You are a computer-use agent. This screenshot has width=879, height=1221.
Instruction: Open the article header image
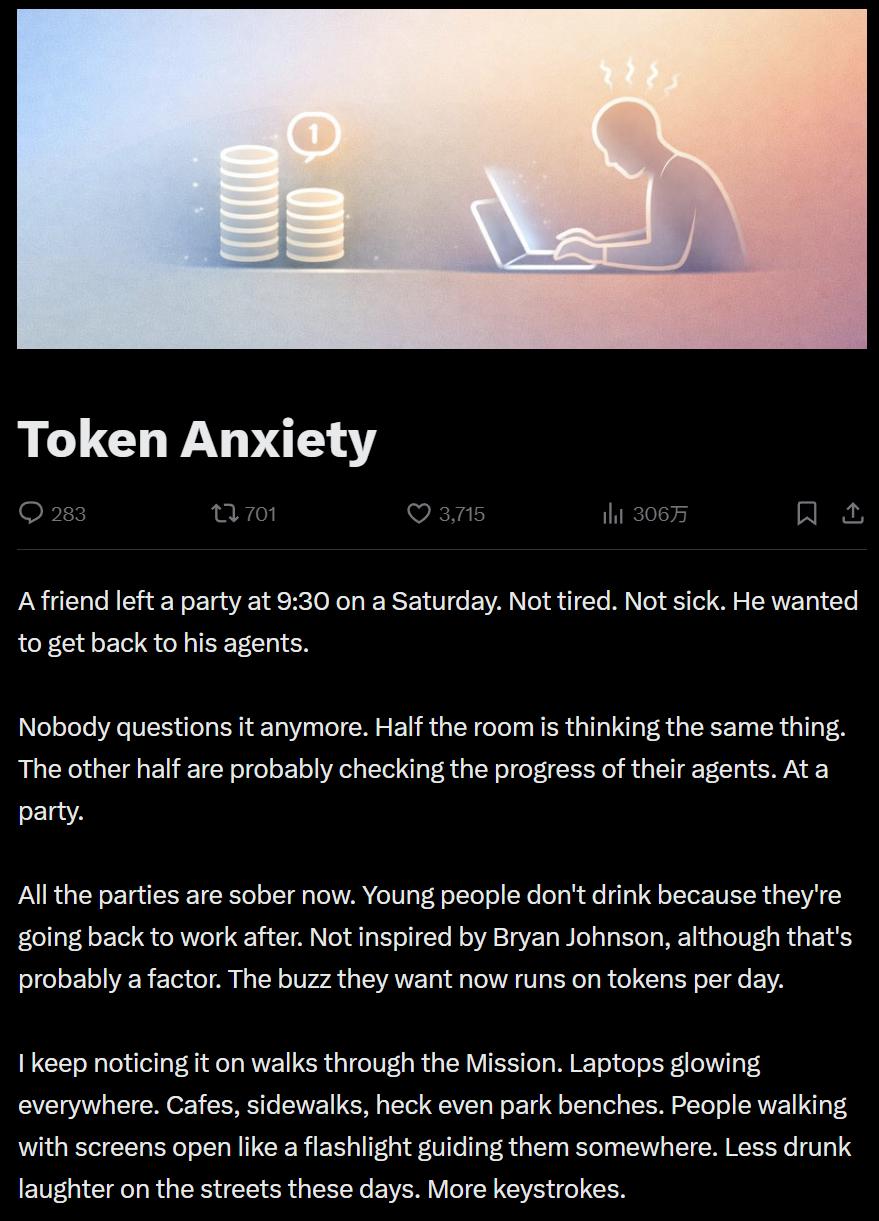[x=441, y=179]
